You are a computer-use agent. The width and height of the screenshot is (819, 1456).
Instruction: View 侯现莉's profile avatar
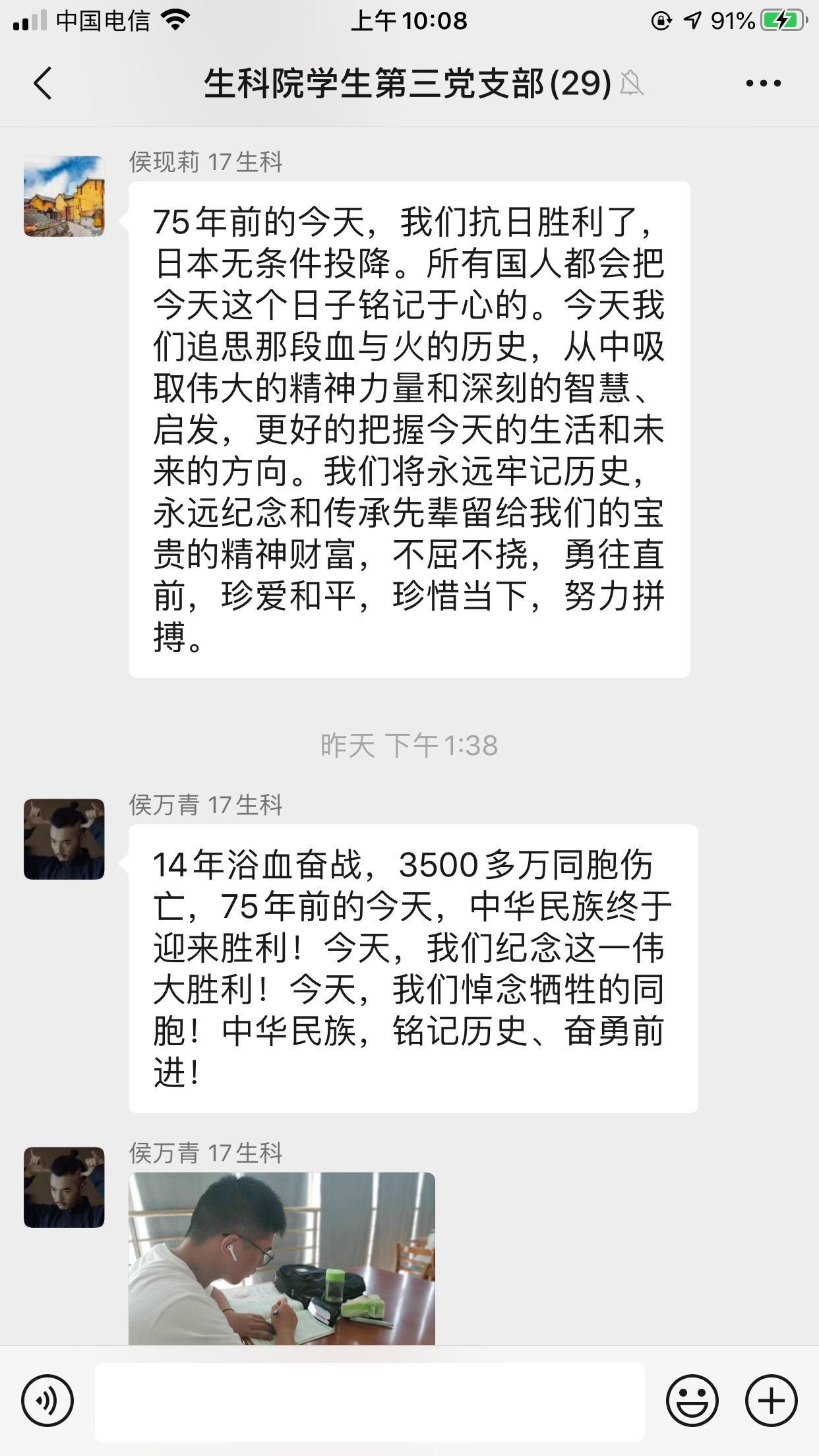[64, 196]
